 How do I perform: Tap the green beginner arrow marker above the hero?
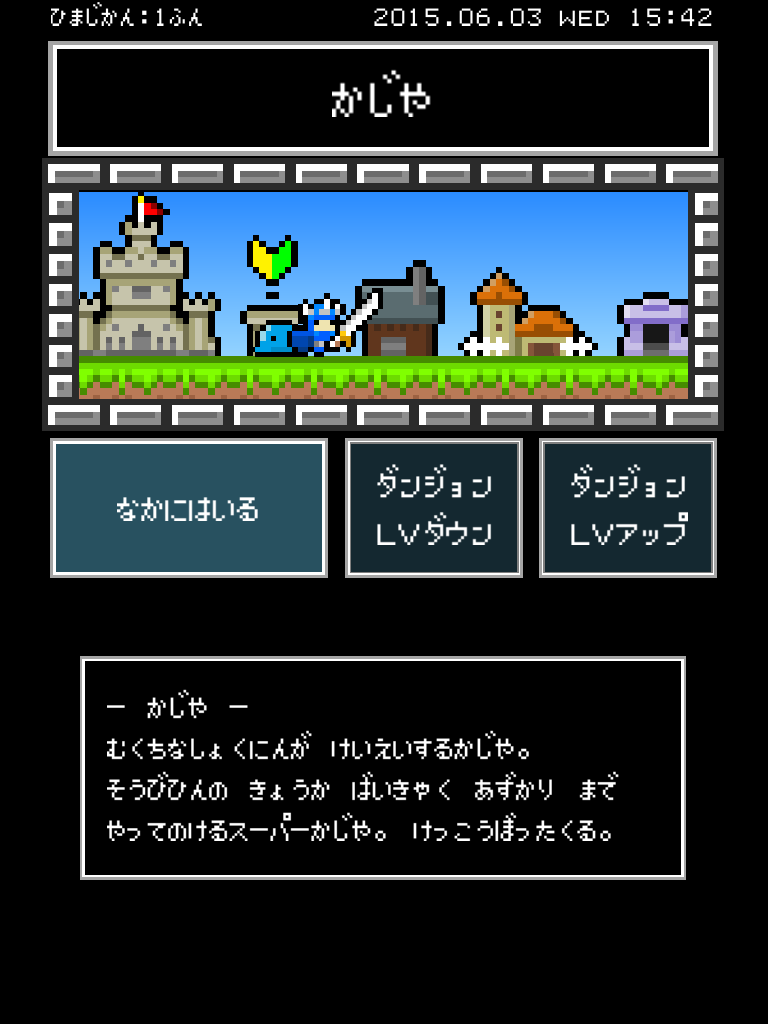(270, 255)
